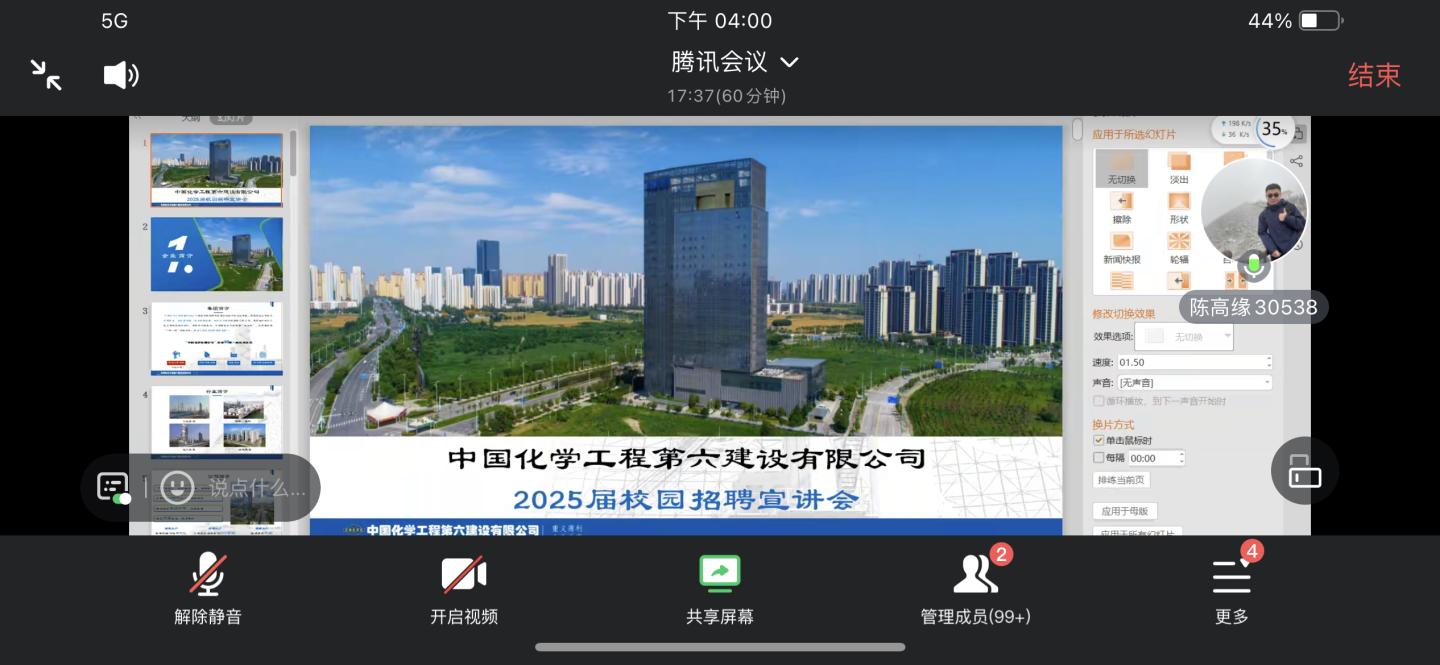This screenshot has height=665, width=1440.
Task: Start sharing via 共享屏幕
Action: 720,588
